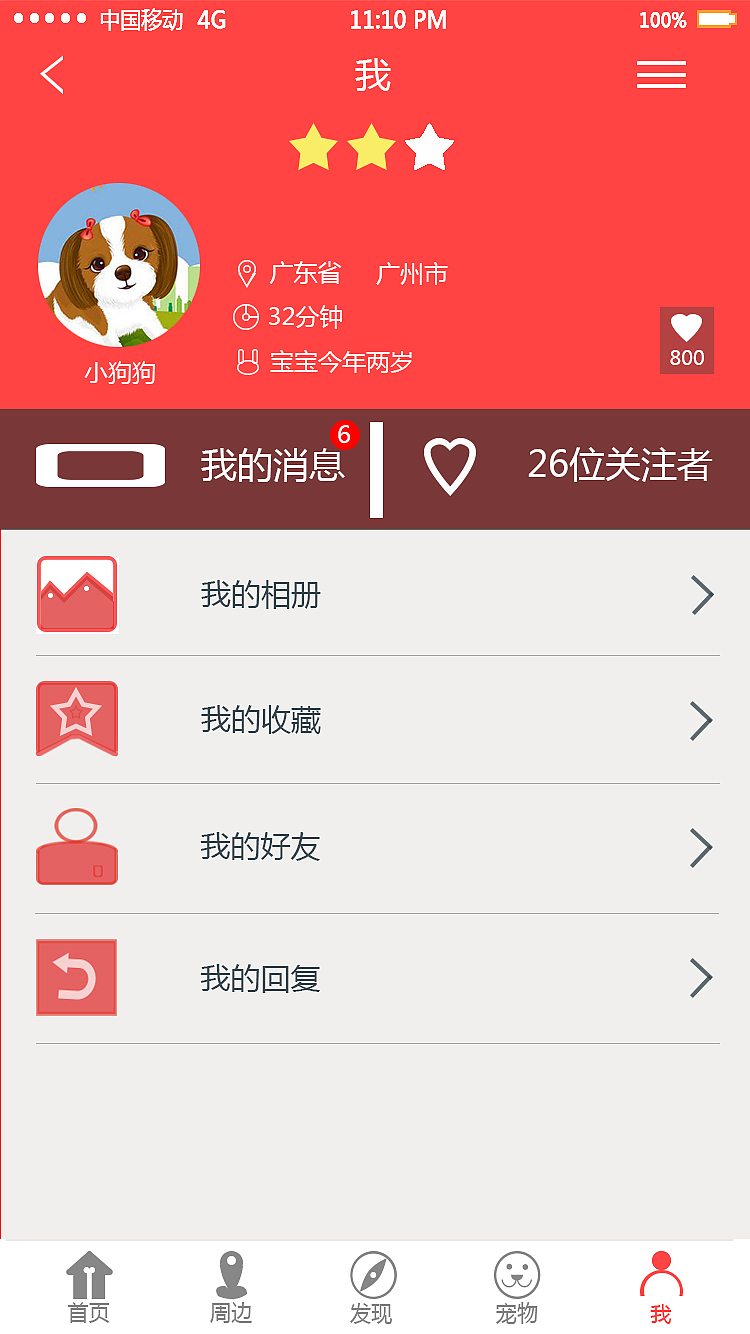
Task: Expand 我的相册 via its right chevron
Action: coord(703,594)
